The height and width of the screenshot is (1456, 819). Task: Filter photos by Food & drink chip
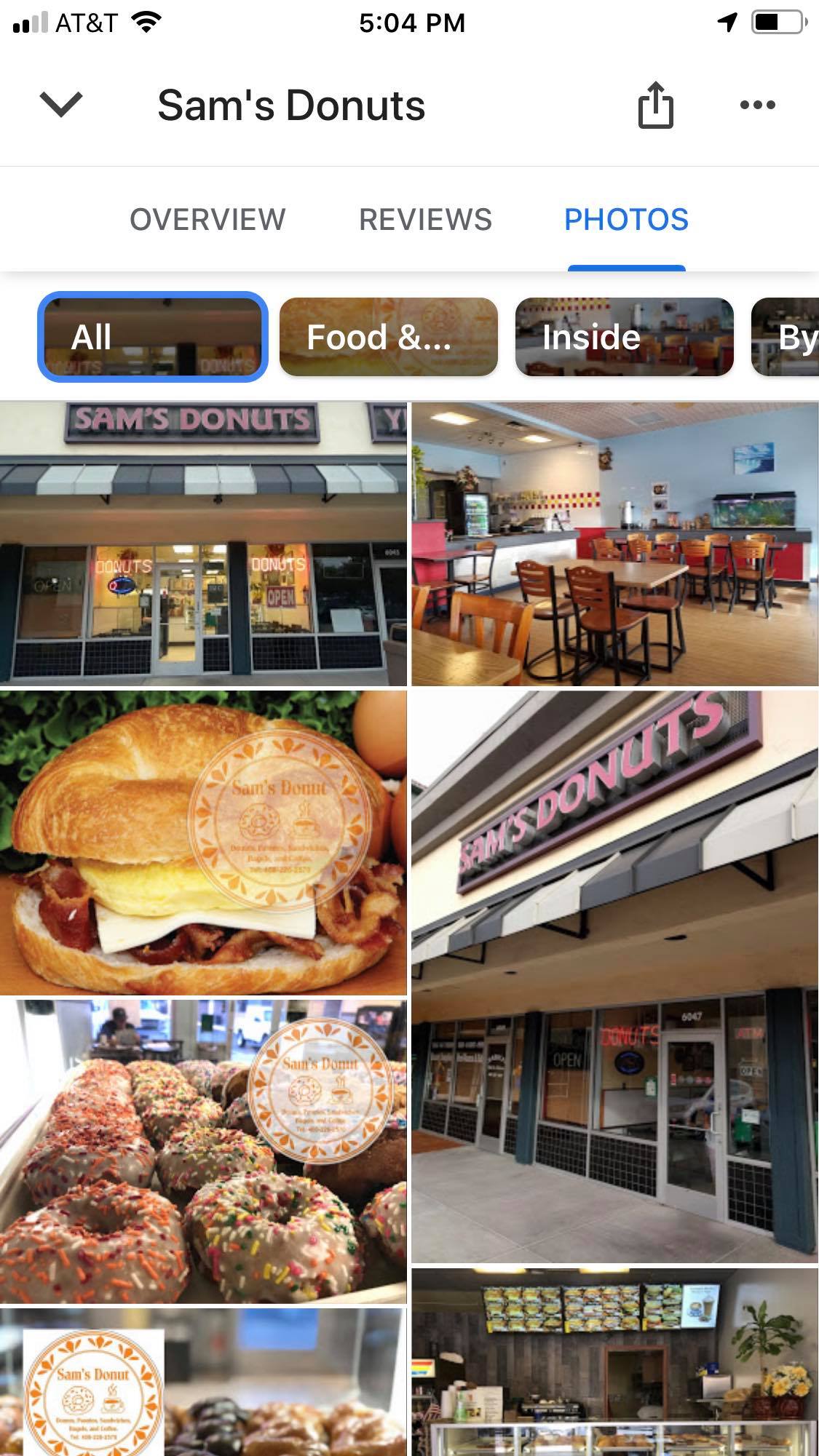(x=389, y=337)
